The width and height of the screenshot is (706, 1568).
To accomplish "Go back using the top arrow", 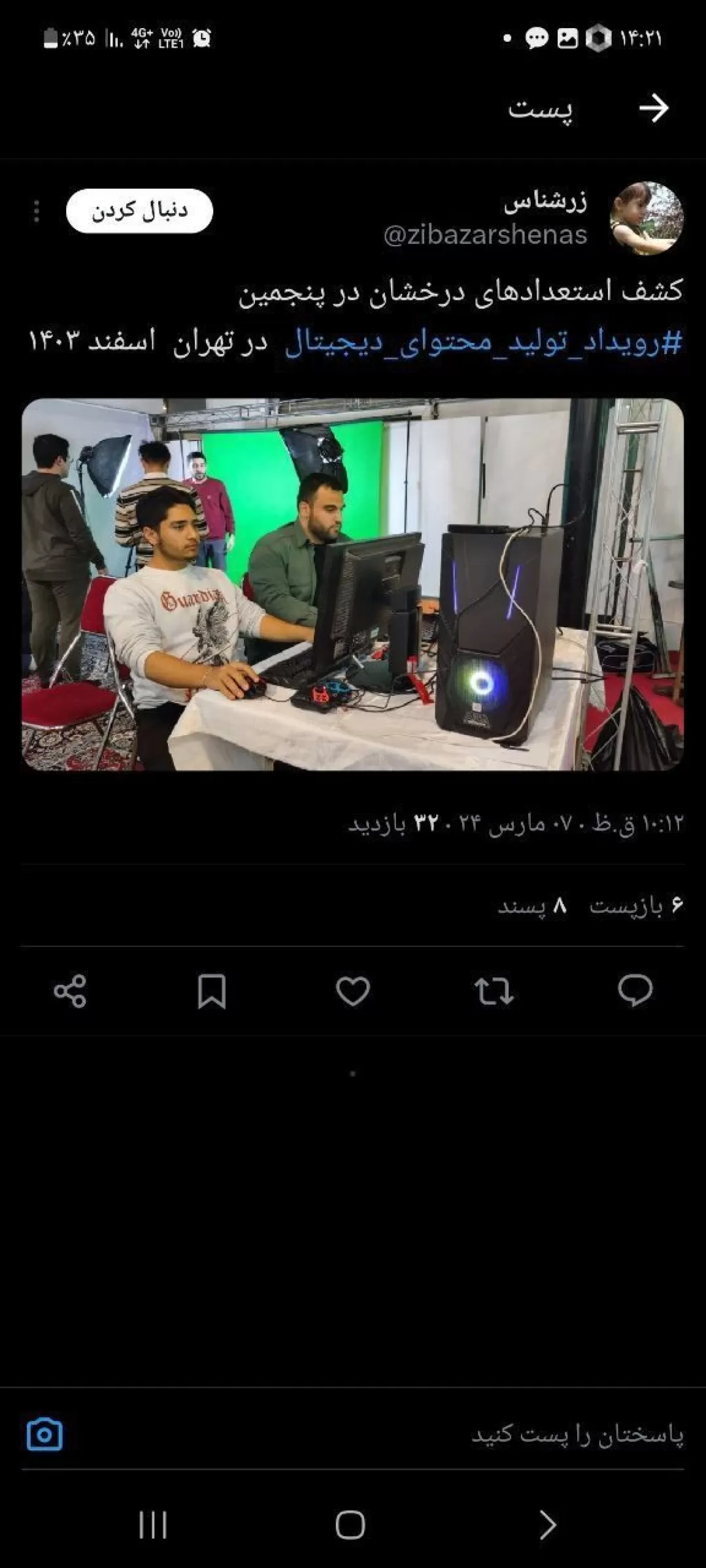I will click(654, 108).
